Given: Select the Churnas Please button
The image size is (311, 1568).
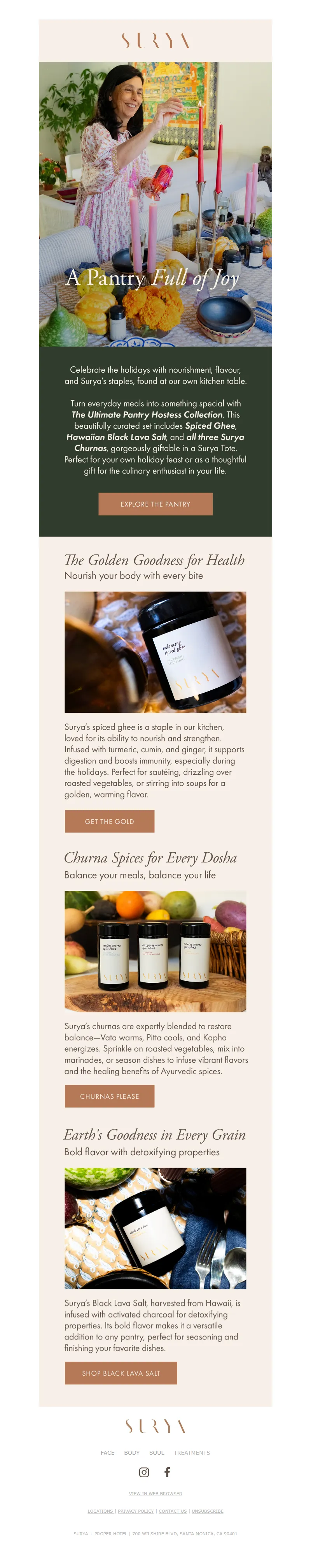Looking at the screenshot, I should 109,1096.
